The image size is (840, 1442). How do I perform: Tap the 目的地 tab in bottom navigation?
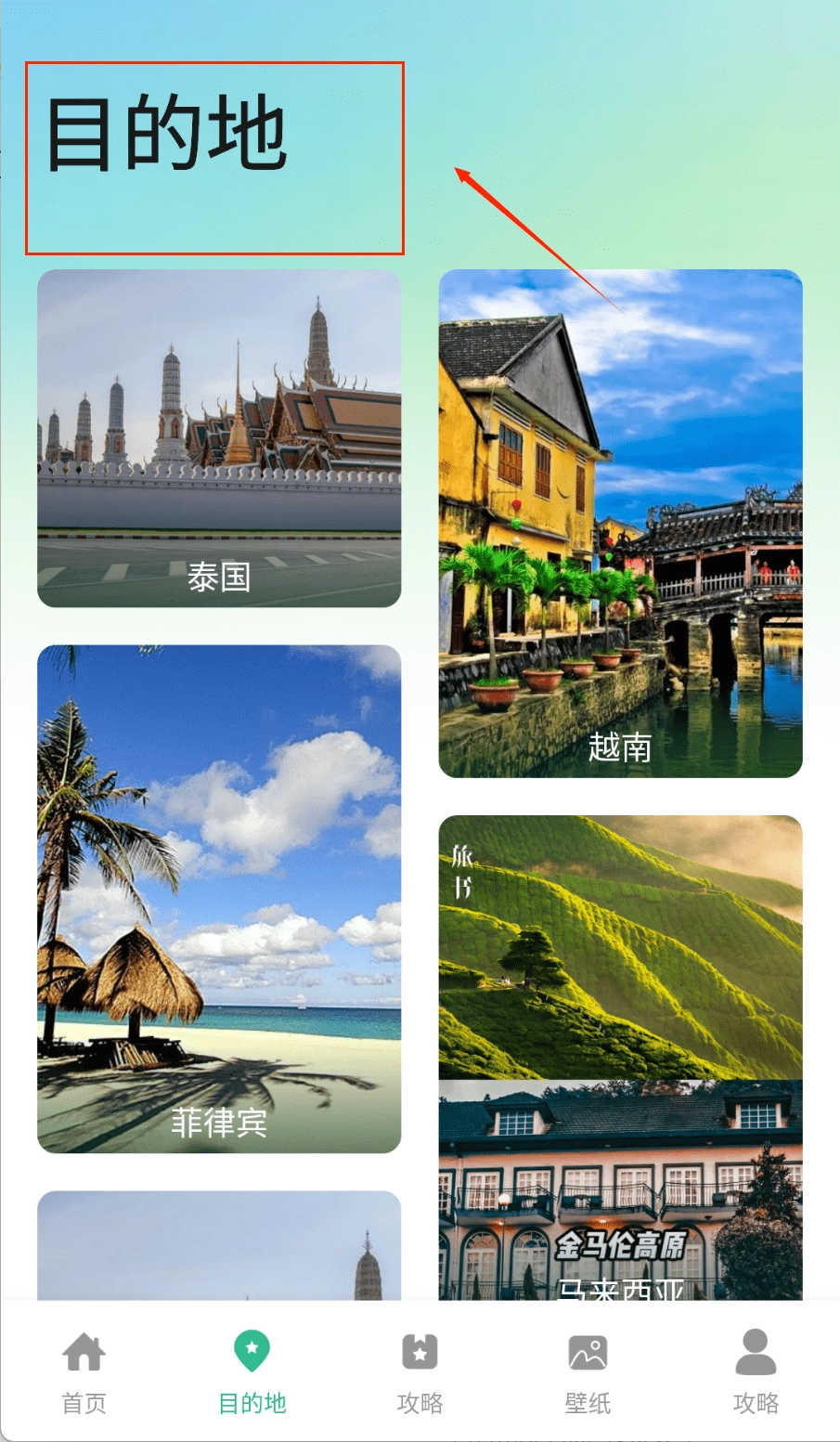tap(252, 1371)
